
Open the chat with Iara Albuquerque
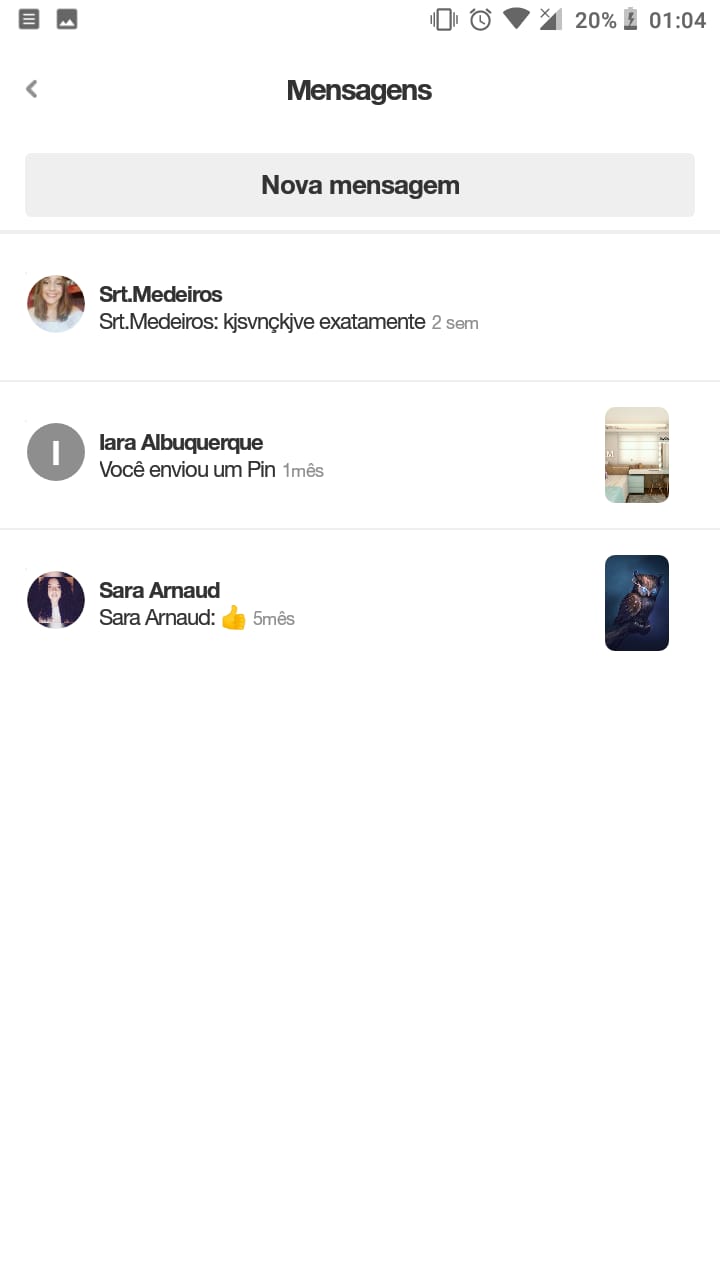click(x=360, y=455)
